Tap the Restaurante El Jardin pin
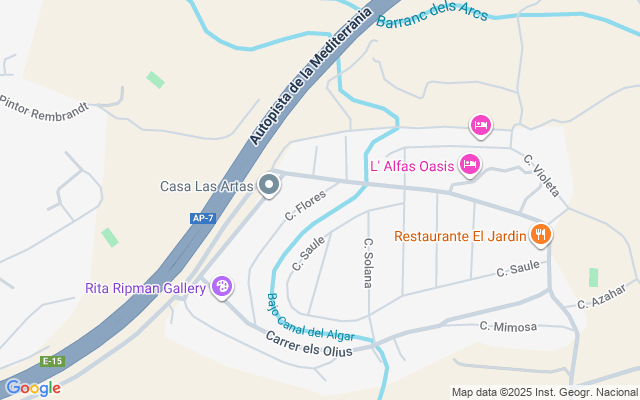This screenshot has width=640, height=400. tap(541, 236)
